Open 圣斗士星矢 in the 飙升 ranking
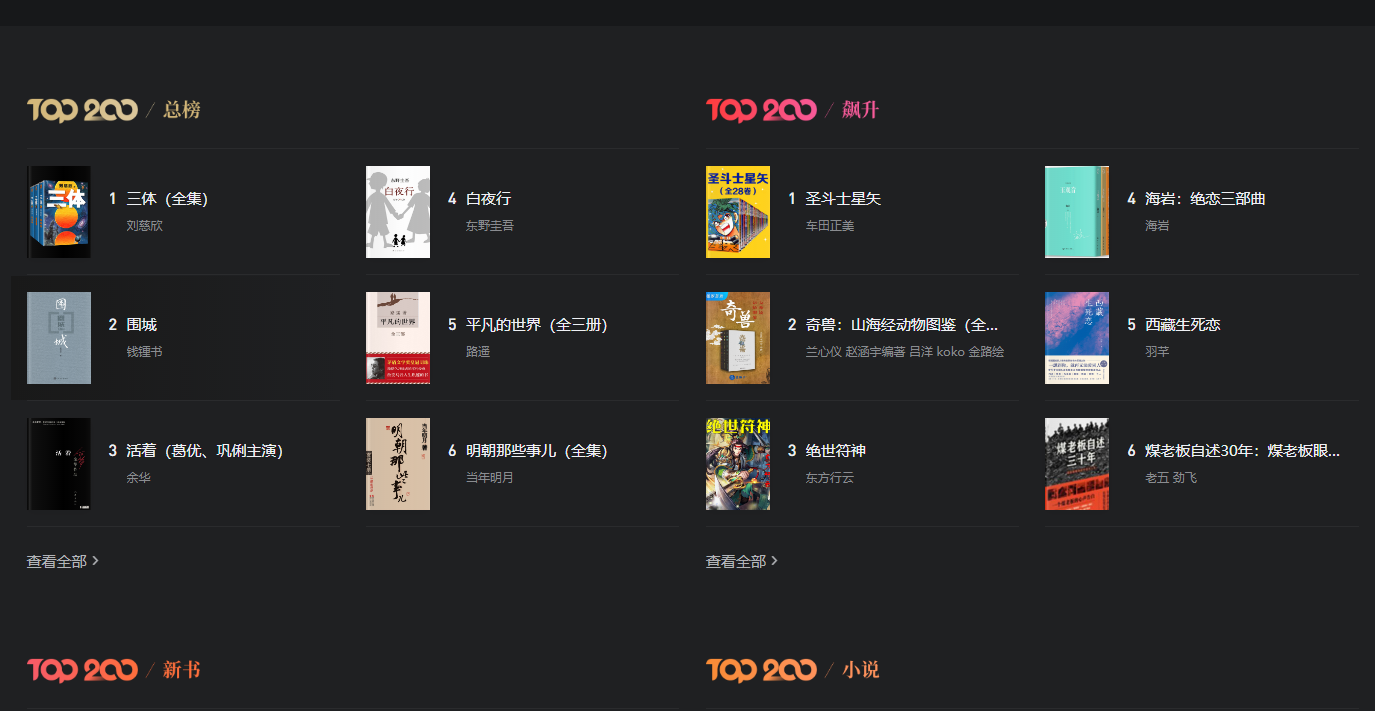Image resolution: width=1375 pixels, height=711 pixels. tap(842, 199)
